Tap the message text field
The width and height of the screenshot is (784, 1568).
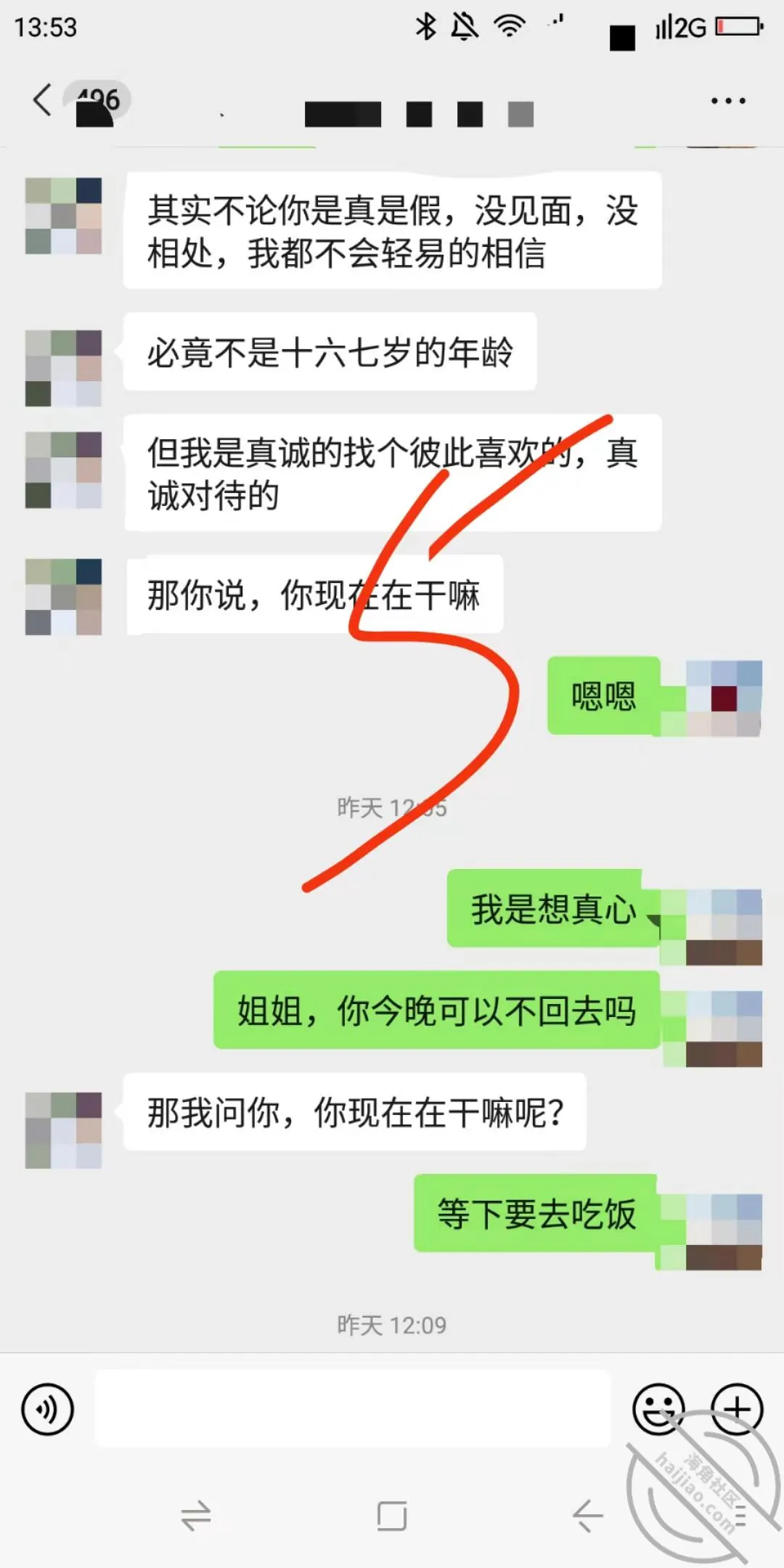tap(353, 1408)
